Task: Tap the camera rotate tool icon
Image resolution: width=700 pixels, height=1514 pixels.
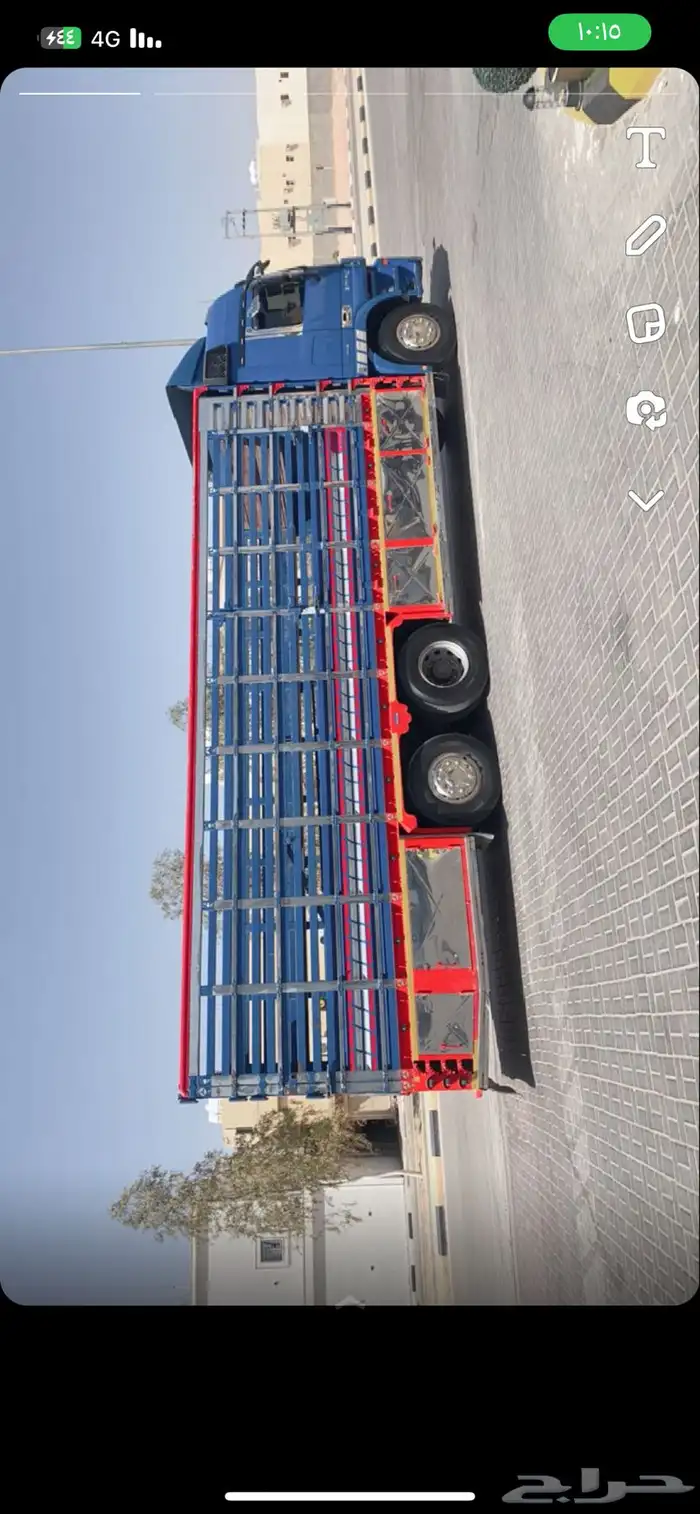Action: pos(646,410)
